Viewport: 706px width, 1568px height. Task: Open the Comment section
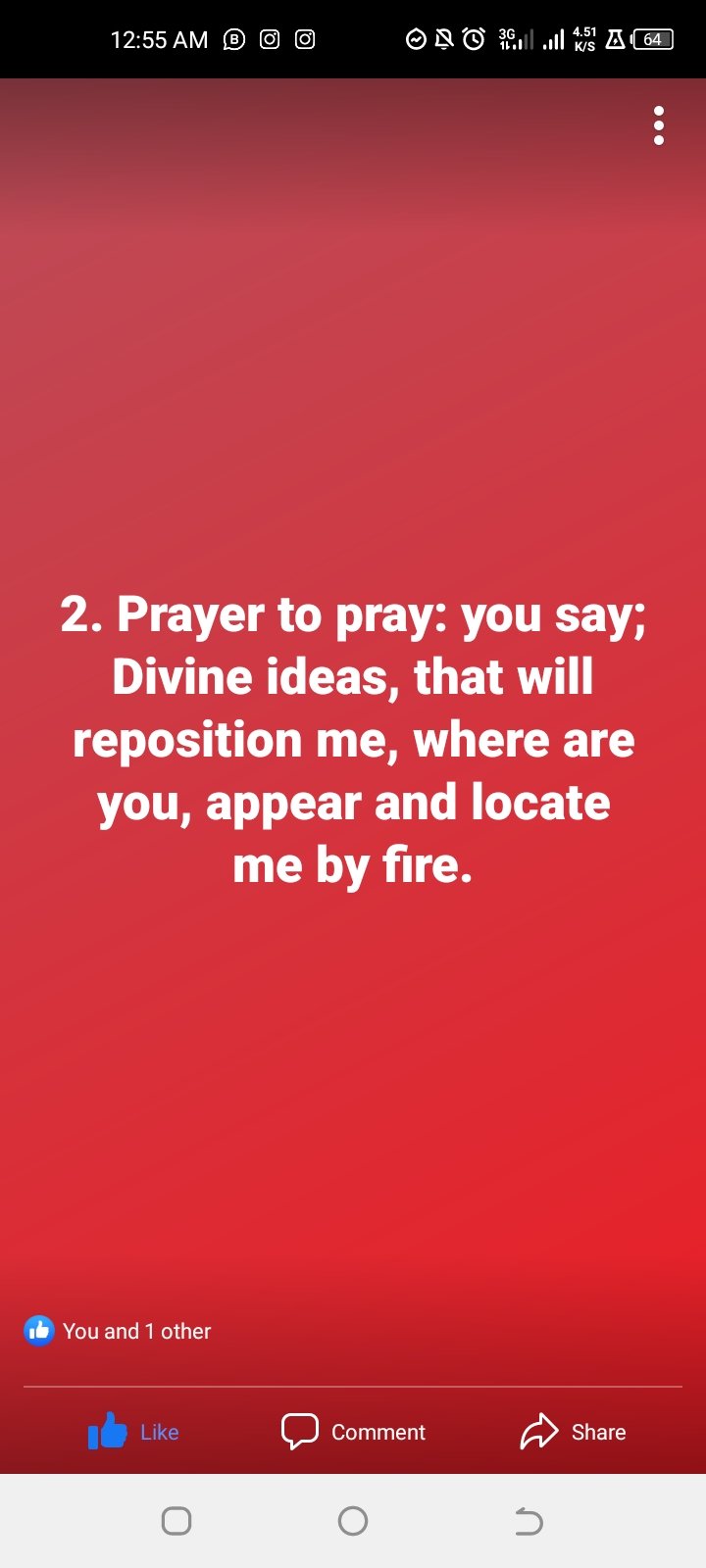coord(353,1432)
